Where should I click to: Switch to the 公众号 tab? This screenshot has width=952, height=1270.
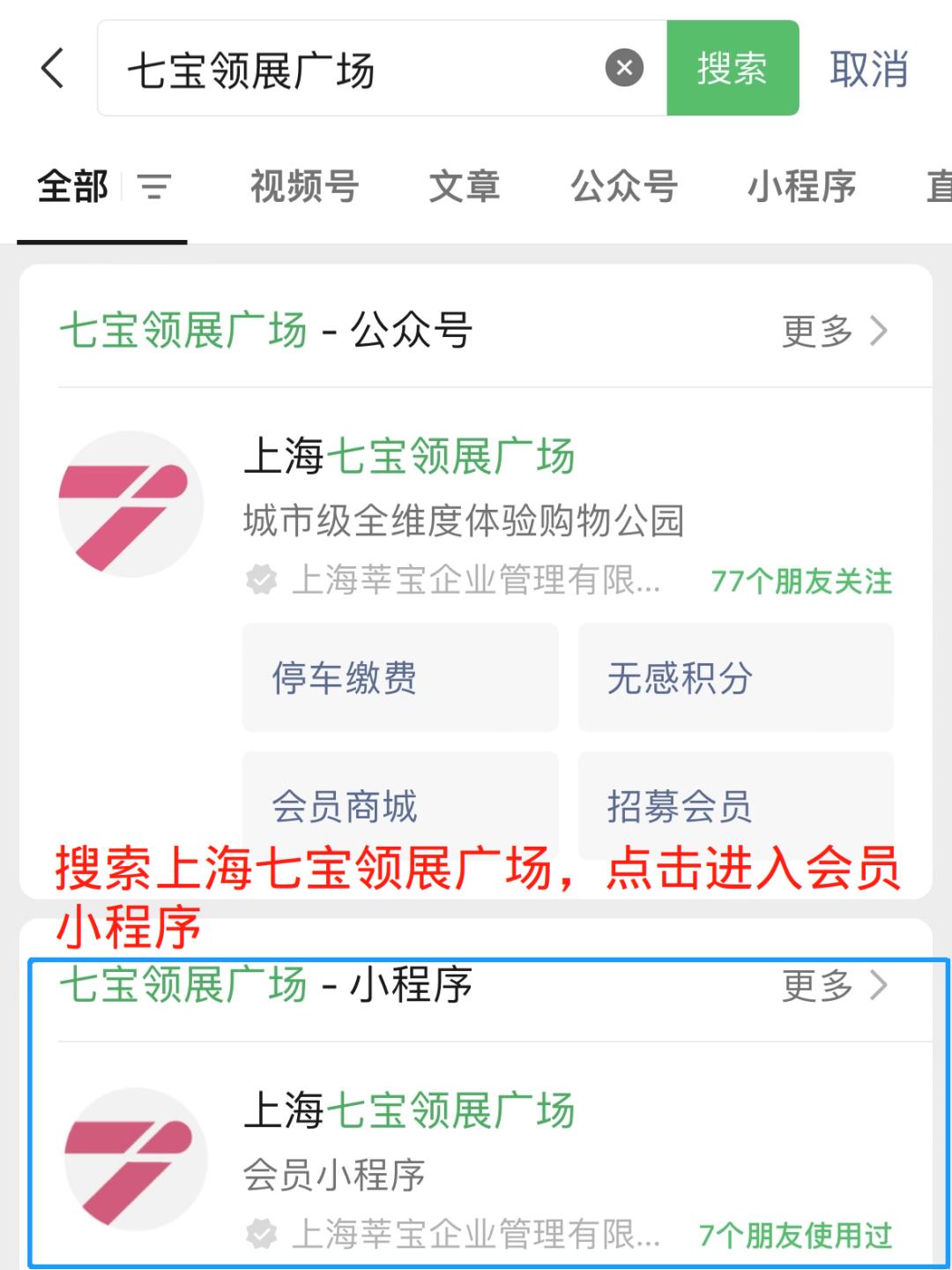(623, 186)
